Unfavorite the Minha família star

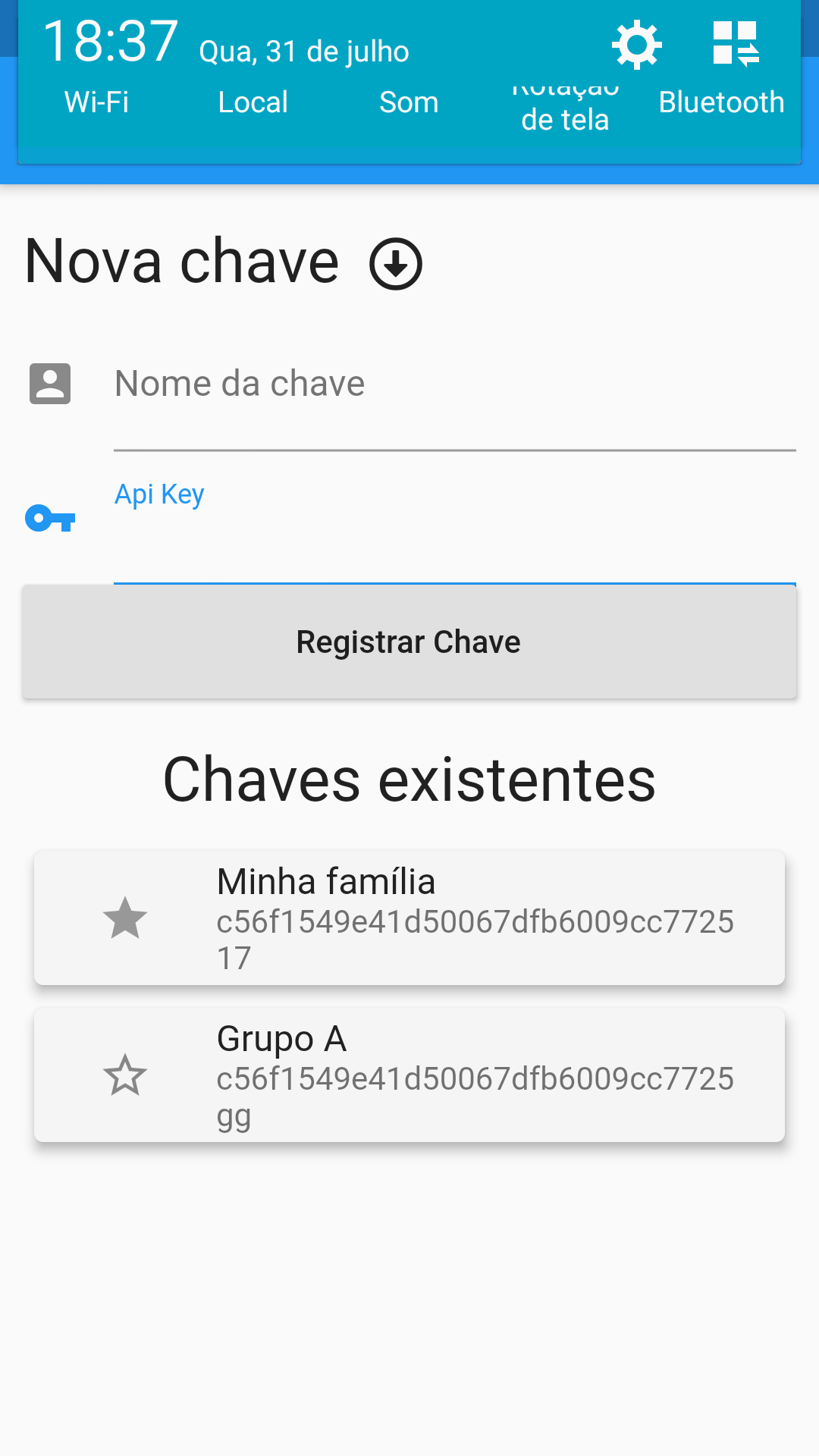click(x=125, y=918)
